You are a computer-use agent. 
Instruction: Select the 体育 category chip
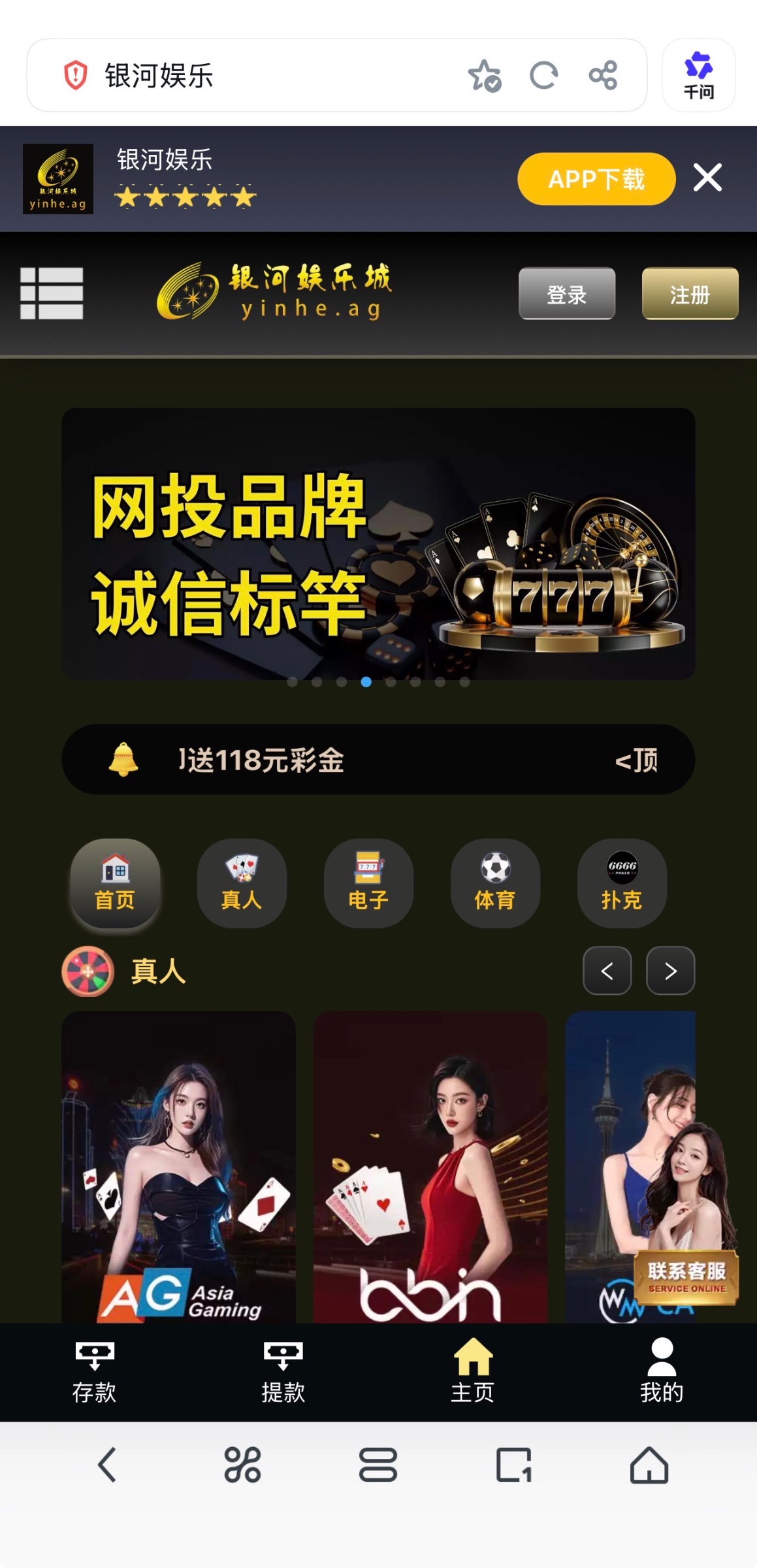click(x=495, y=883)
